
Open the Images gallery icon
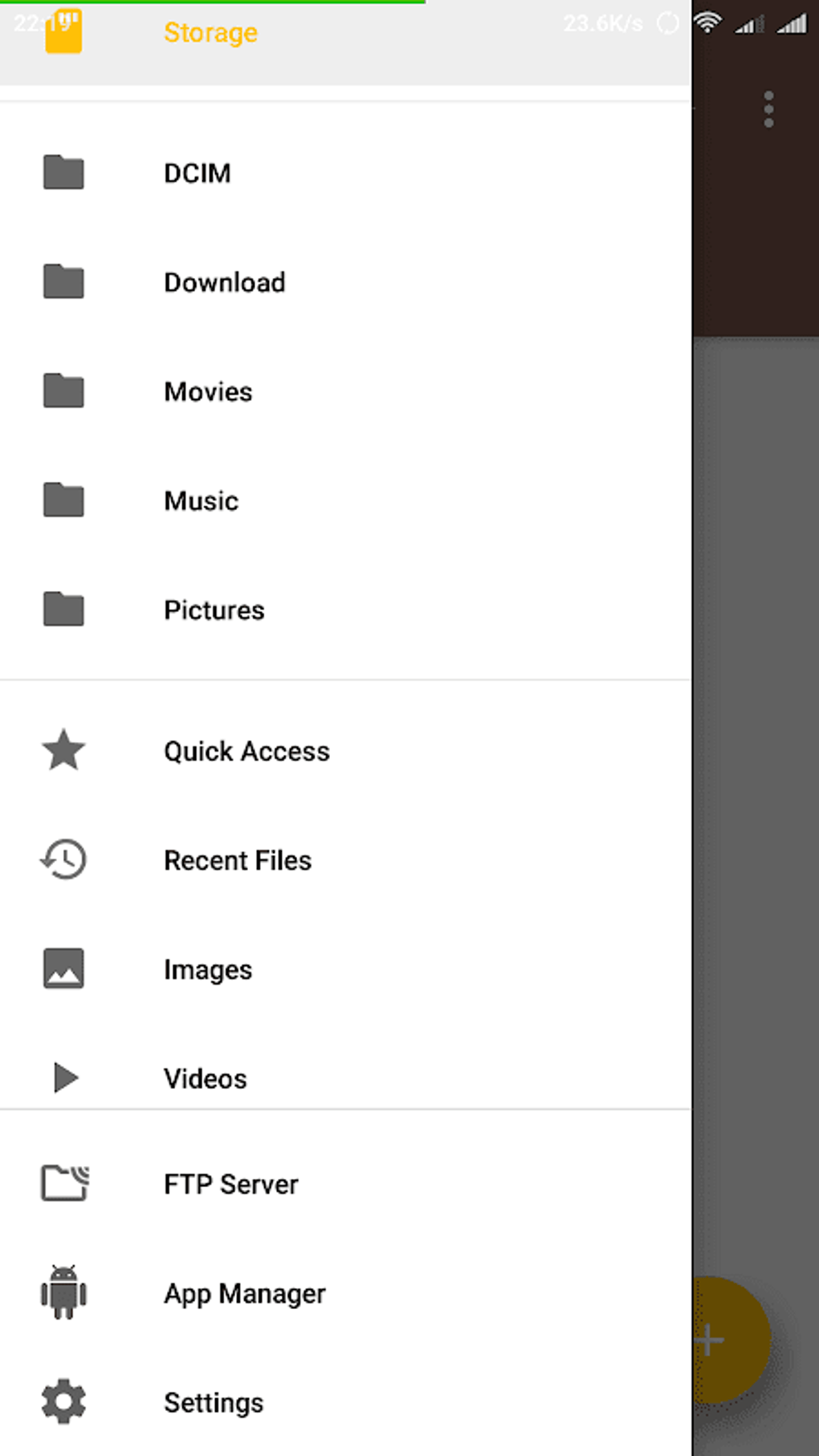point(63,969)
